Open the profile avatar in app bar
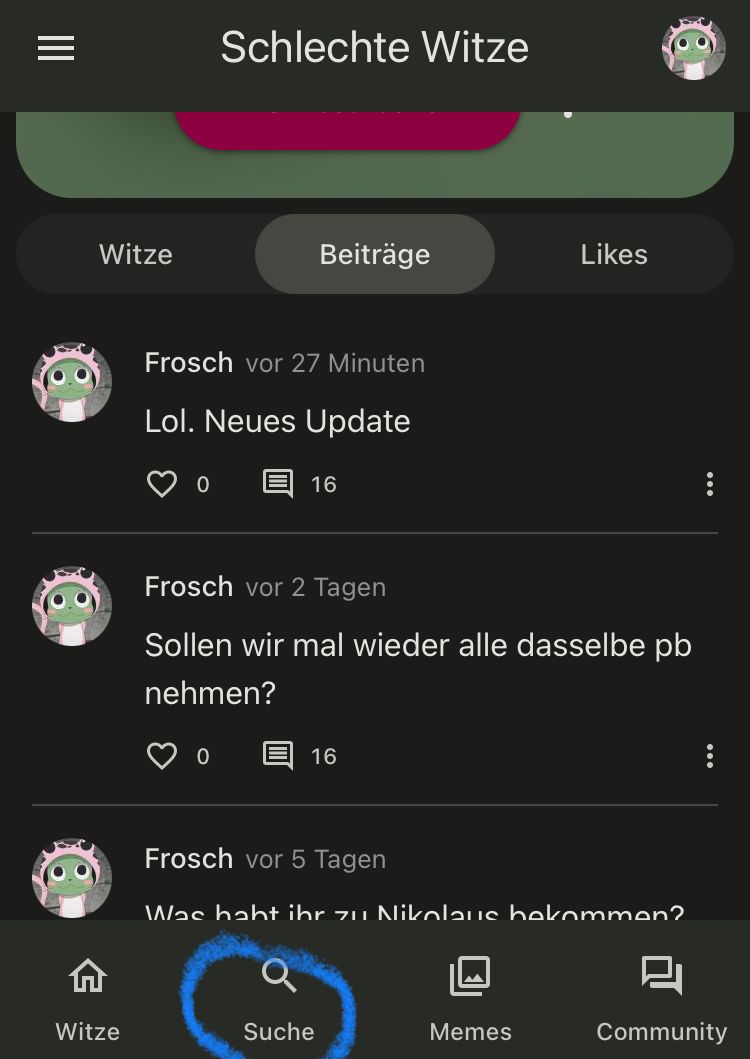Screen dimensions: 750x1059 tap(693, 48)
